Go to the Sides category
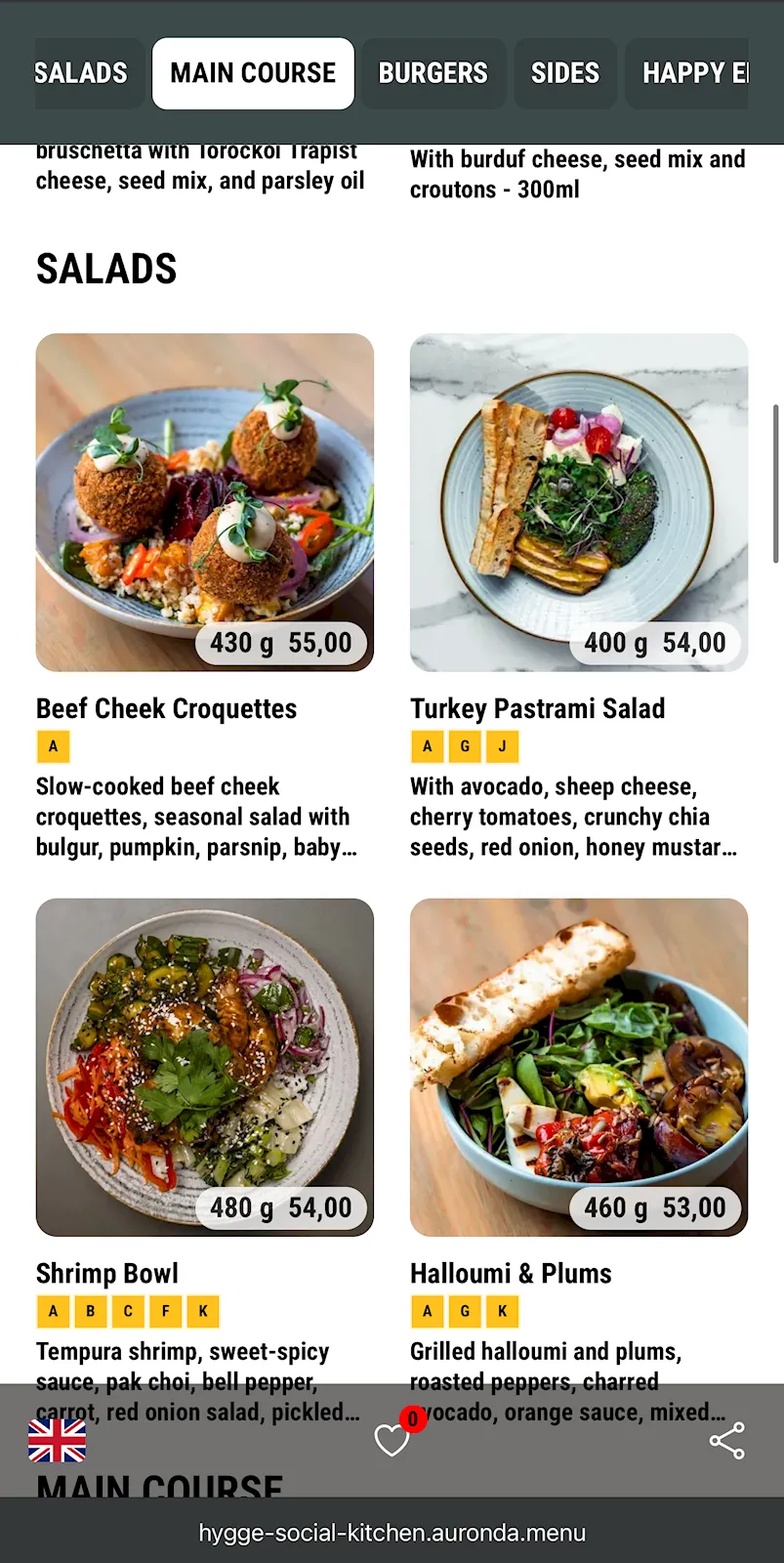Screen dimensions: 784x1563 [565, 73]
